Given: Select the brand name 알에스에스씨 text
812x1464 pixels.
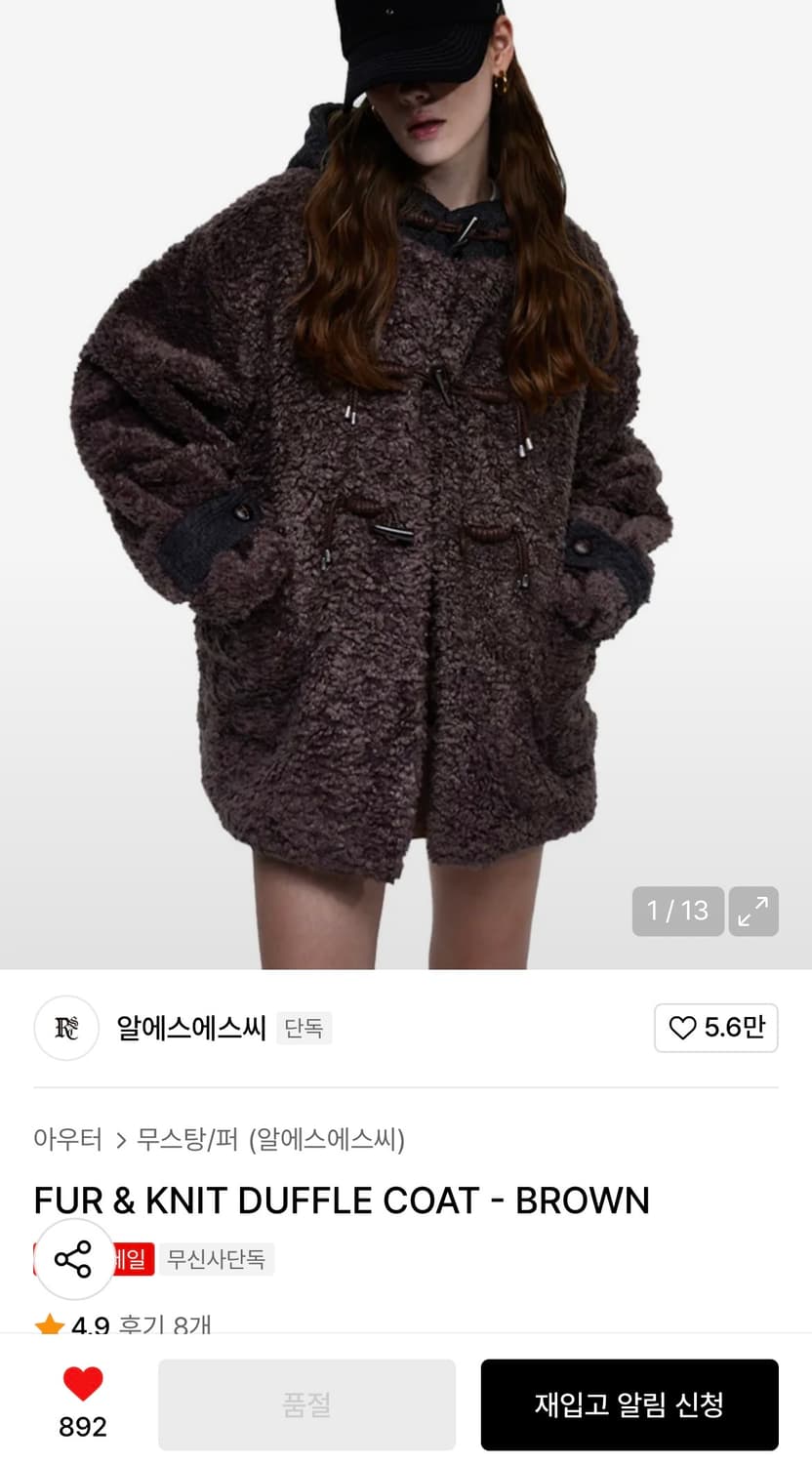Looking at the screenshot, I should click(192, 1028).
